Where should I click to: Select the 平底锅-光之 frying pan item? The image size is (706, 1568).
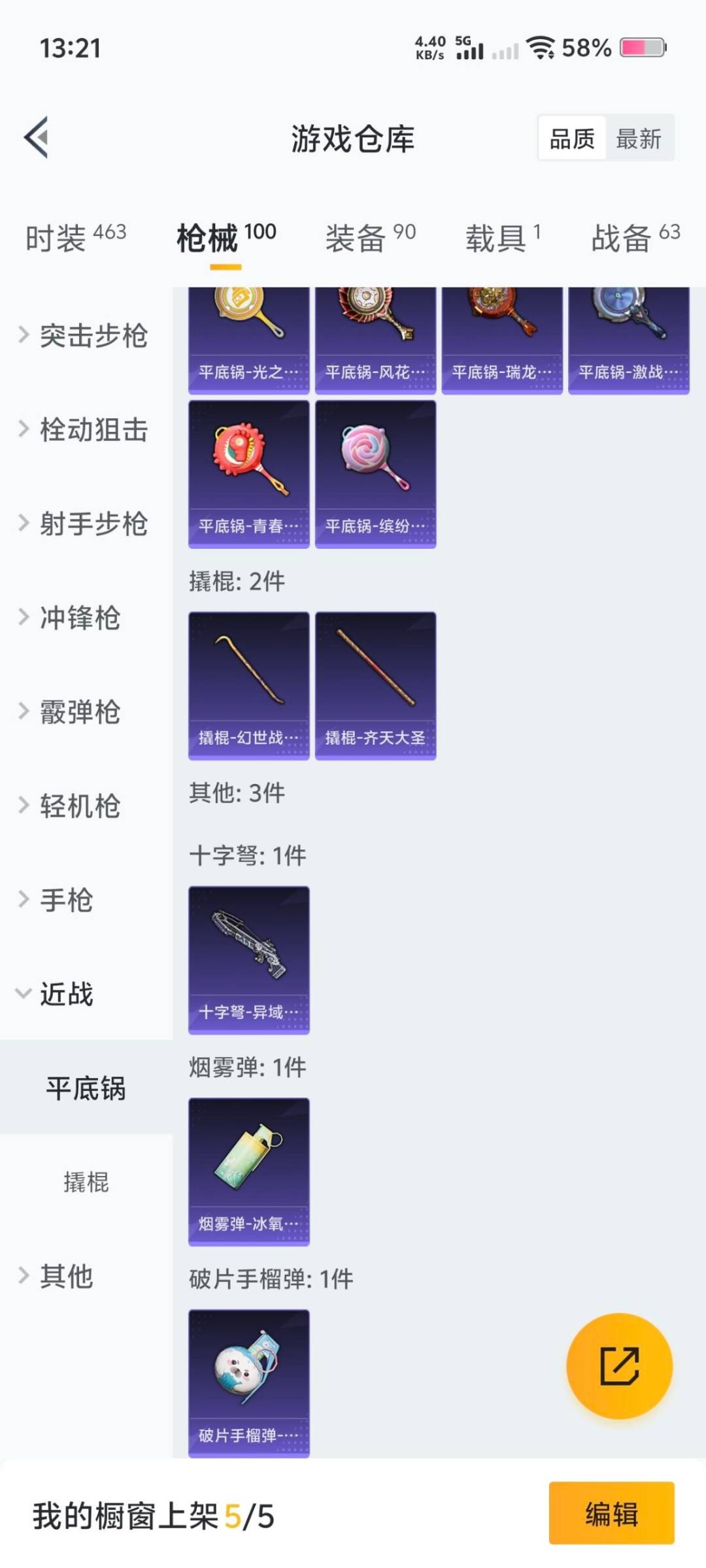248,333
